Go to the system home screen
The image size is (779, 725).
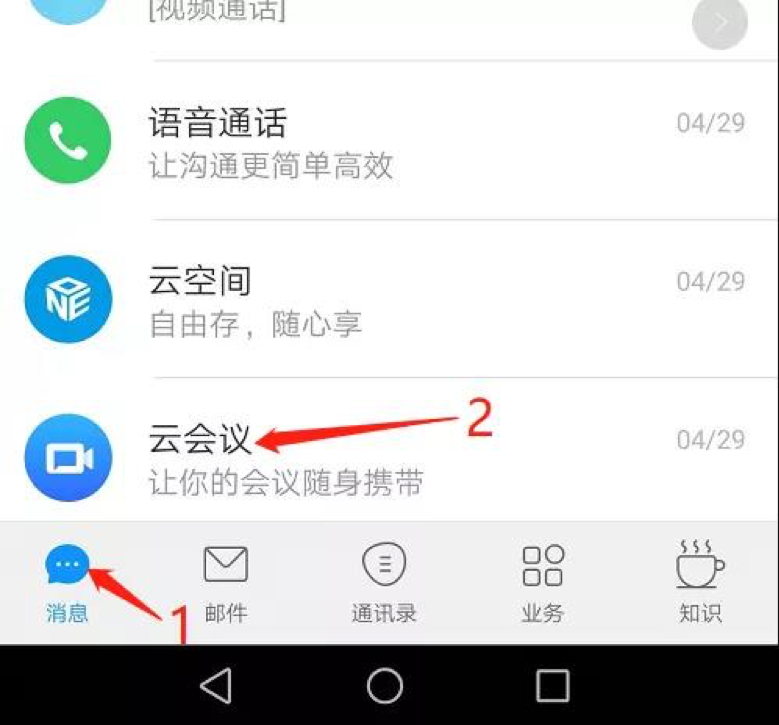click(385, 685)
